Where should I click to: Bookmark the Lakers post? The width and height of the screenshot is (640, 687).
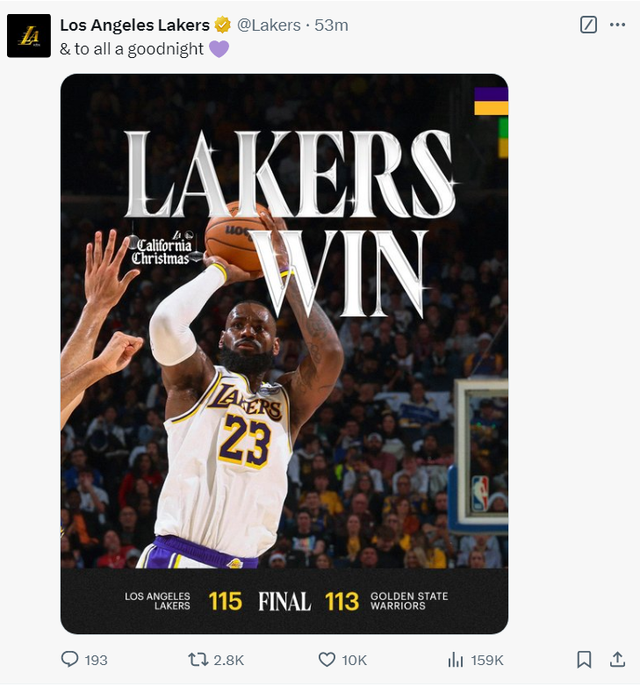pyautogui.click(x=584, y=660)
